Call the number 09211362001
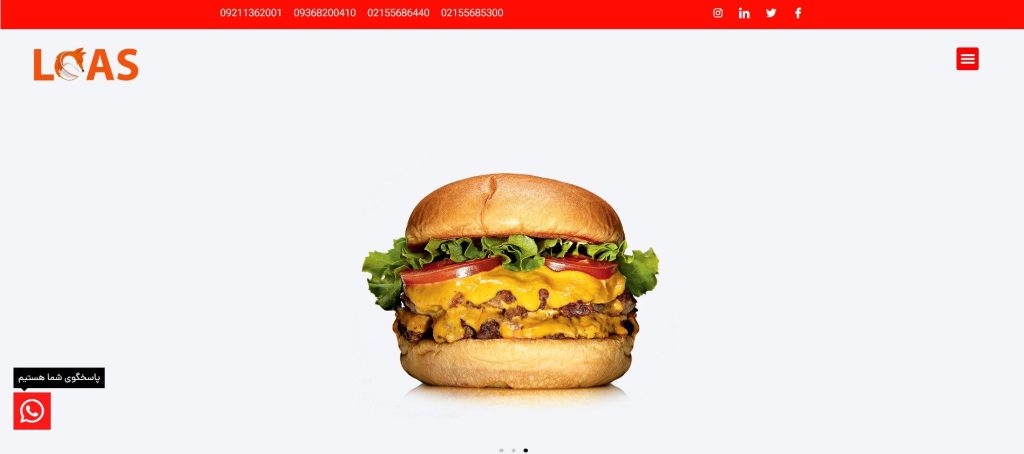The height and width of the screenshot is (454, 1024). point(251,13)
